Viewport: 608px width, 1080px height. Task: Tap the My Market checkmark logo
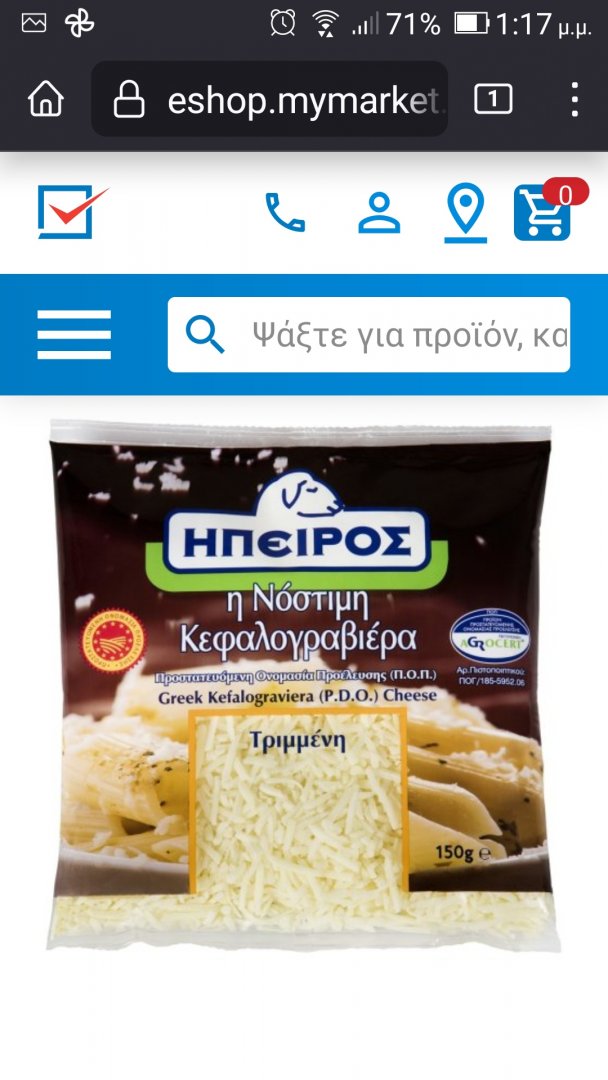click(x=72, y=212)
